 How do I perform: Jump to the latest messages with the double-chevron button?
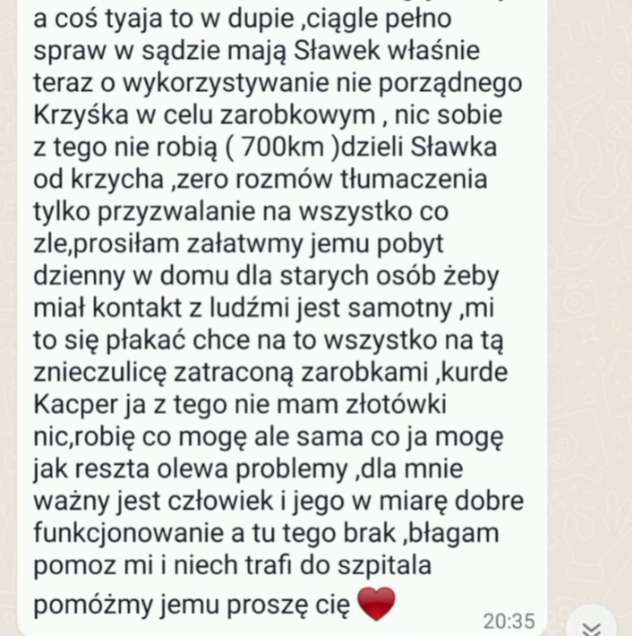[x=592, y=624]
